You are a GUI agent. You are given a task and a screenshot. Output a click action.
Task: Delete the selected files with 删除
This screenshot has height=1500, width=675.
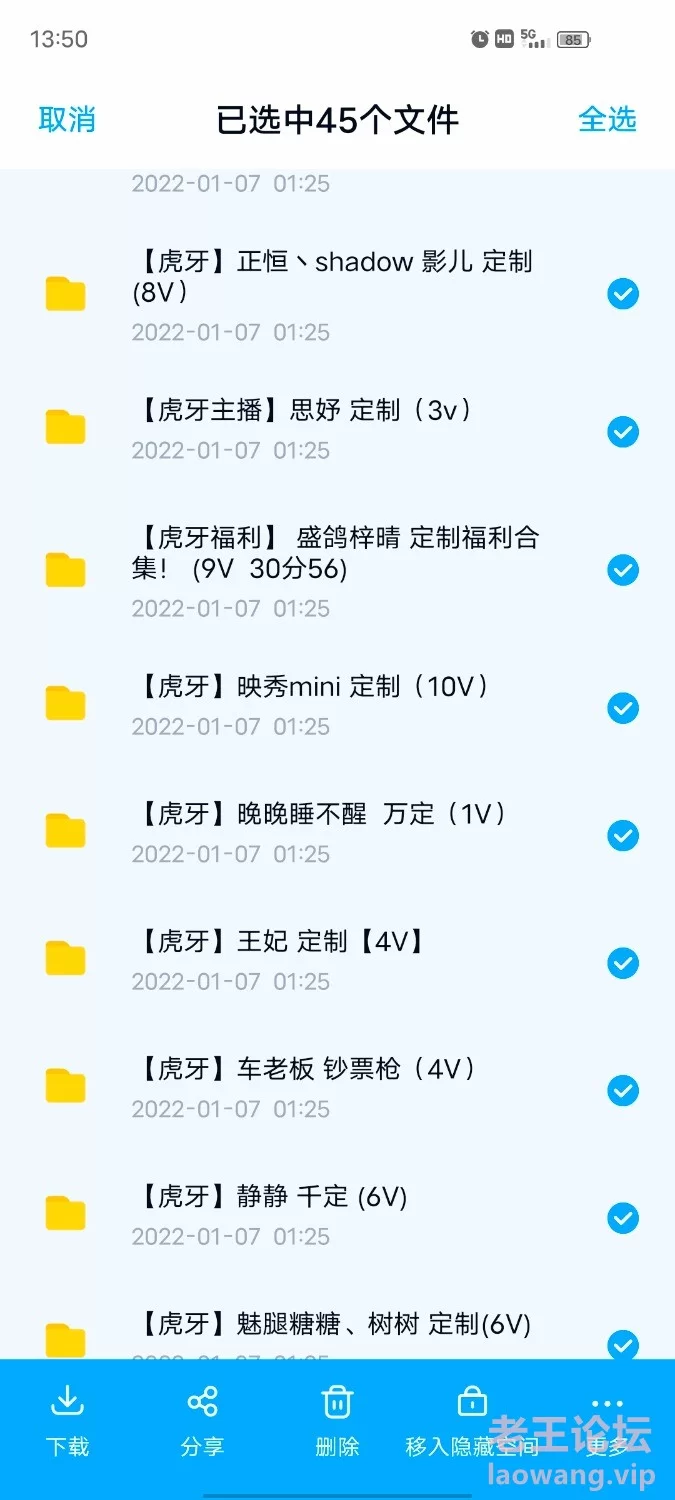[x=337, y=1419]
